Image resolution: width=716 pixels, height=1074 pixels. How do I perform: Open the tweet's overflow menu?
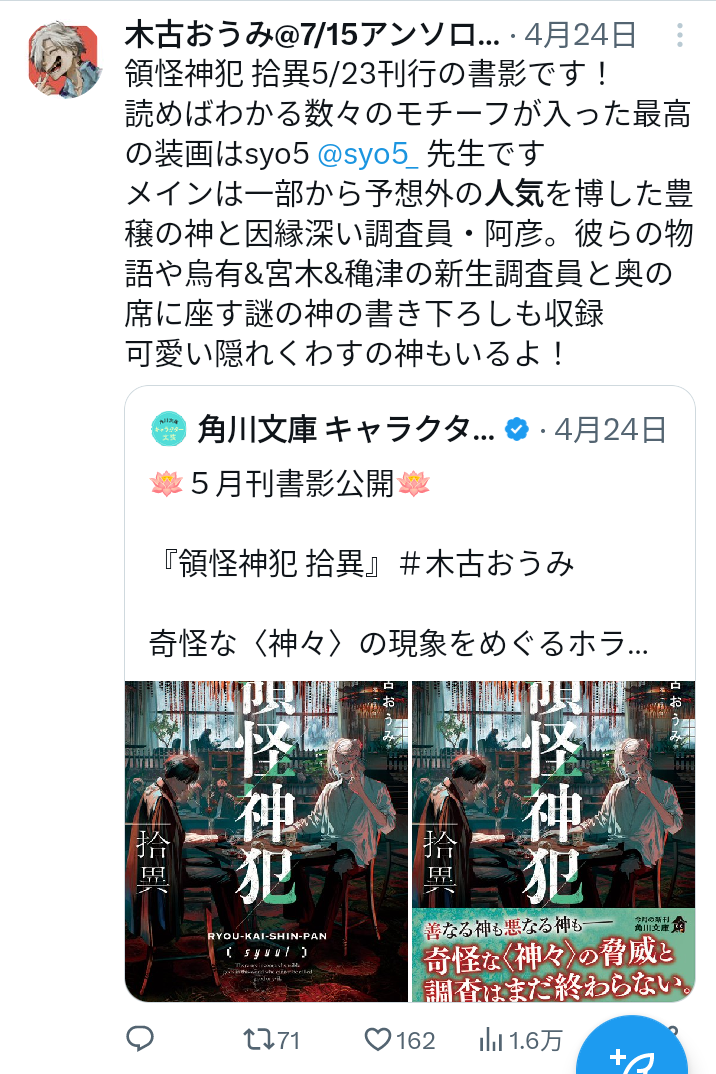679,37
